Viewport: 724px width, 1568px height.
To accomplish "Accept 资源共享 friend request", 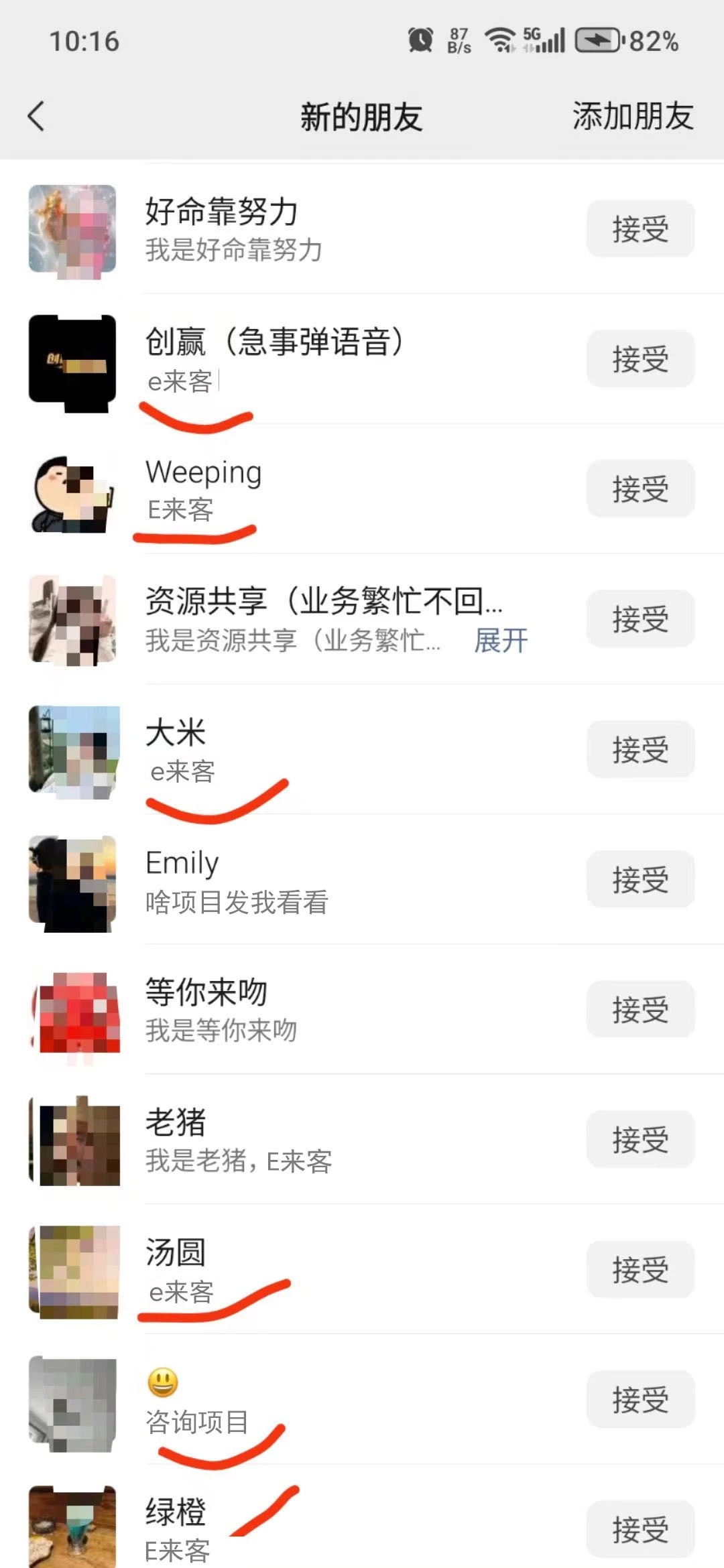I will pos(640,619).
